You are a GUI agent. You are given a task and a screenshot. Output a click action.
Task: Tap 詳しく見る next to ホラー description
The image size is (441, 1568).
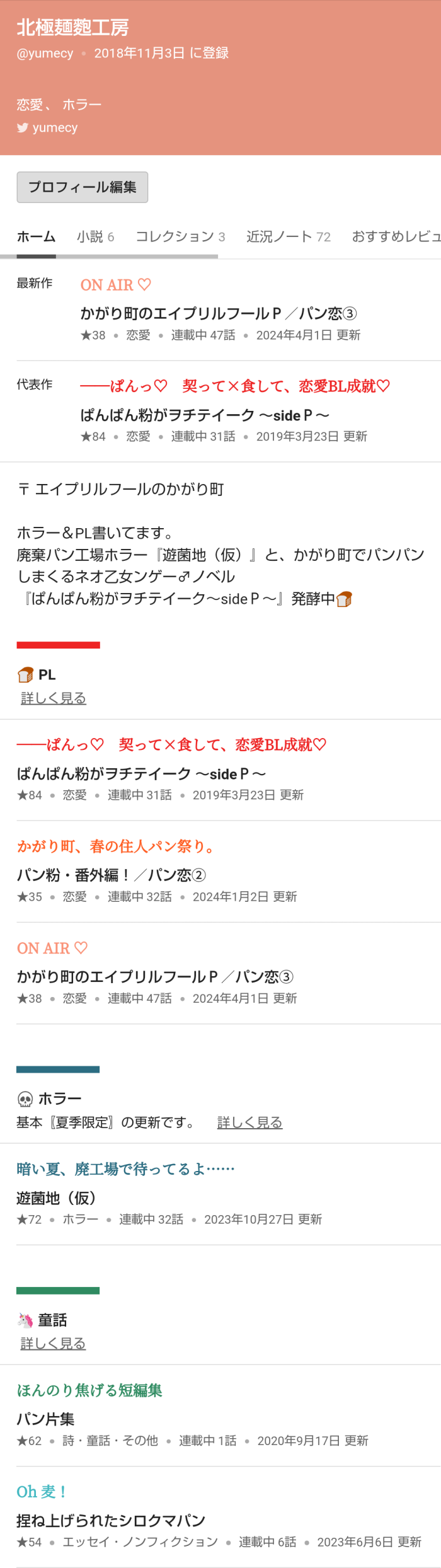tap(249, 1122)
